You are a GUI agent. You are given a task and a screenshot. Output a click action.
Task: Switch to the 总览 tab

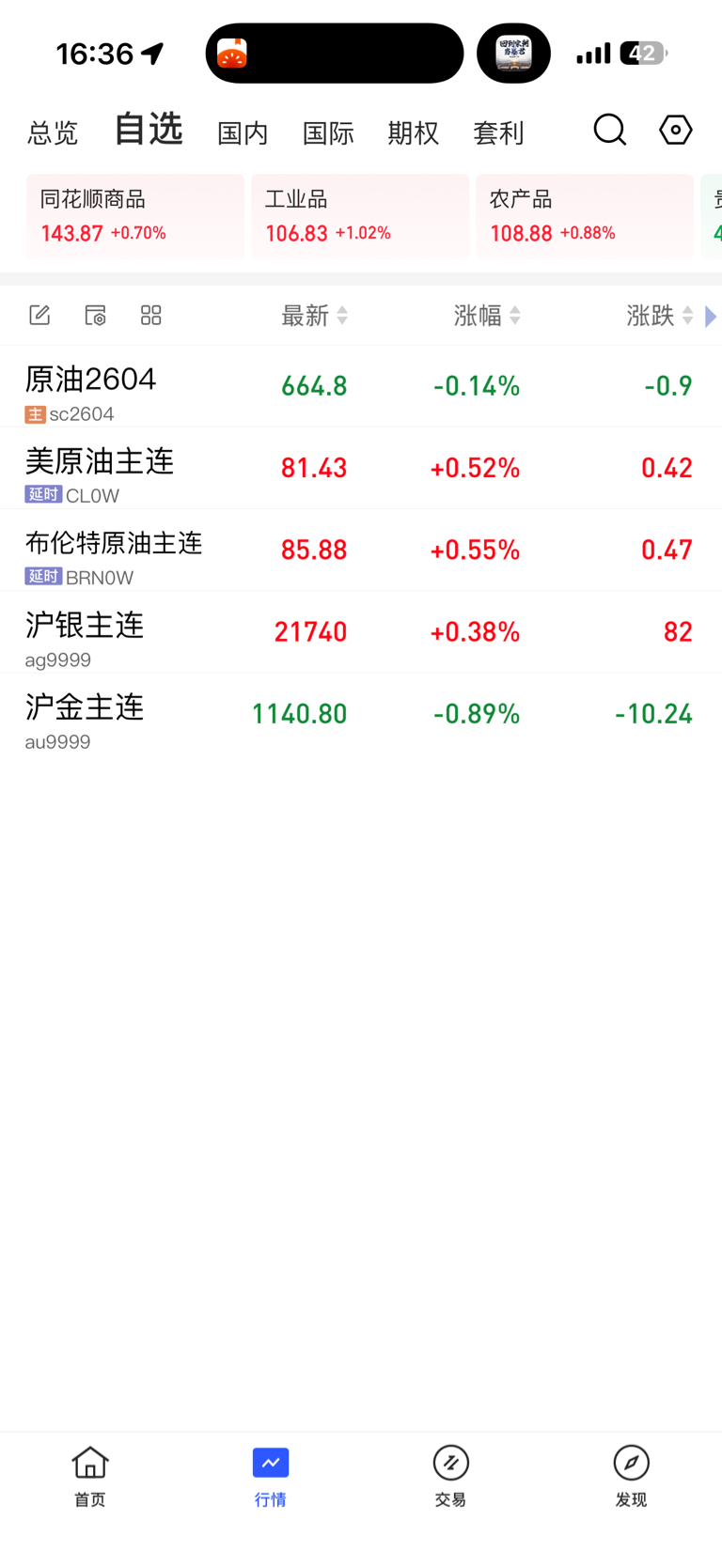tap(53, 132)
